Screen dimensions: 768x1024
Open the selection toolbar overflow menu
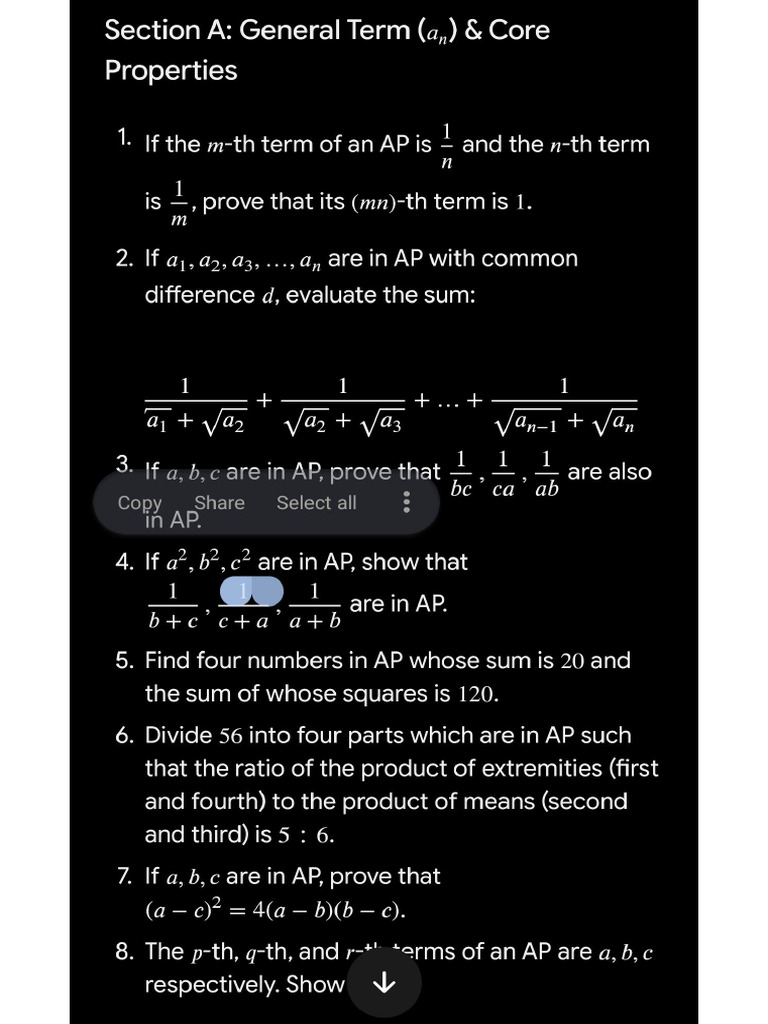pos(406,502)
